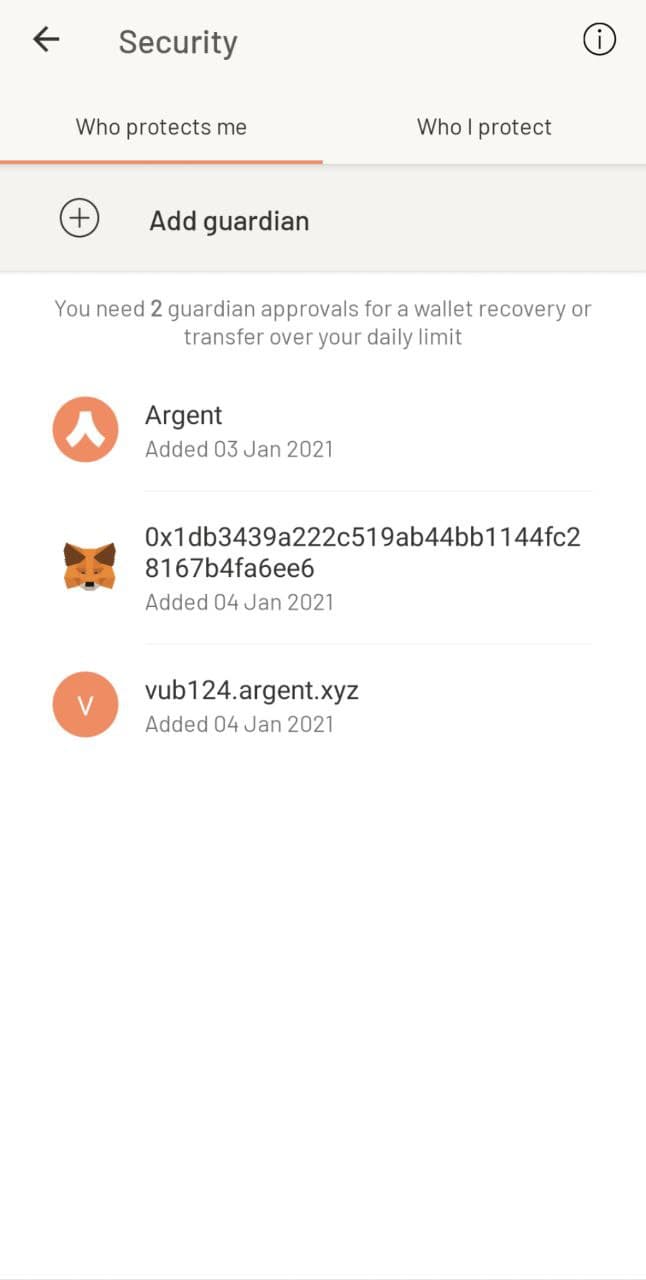
Task: Select the Who protects me tab
Action: [x=161, y=127]
